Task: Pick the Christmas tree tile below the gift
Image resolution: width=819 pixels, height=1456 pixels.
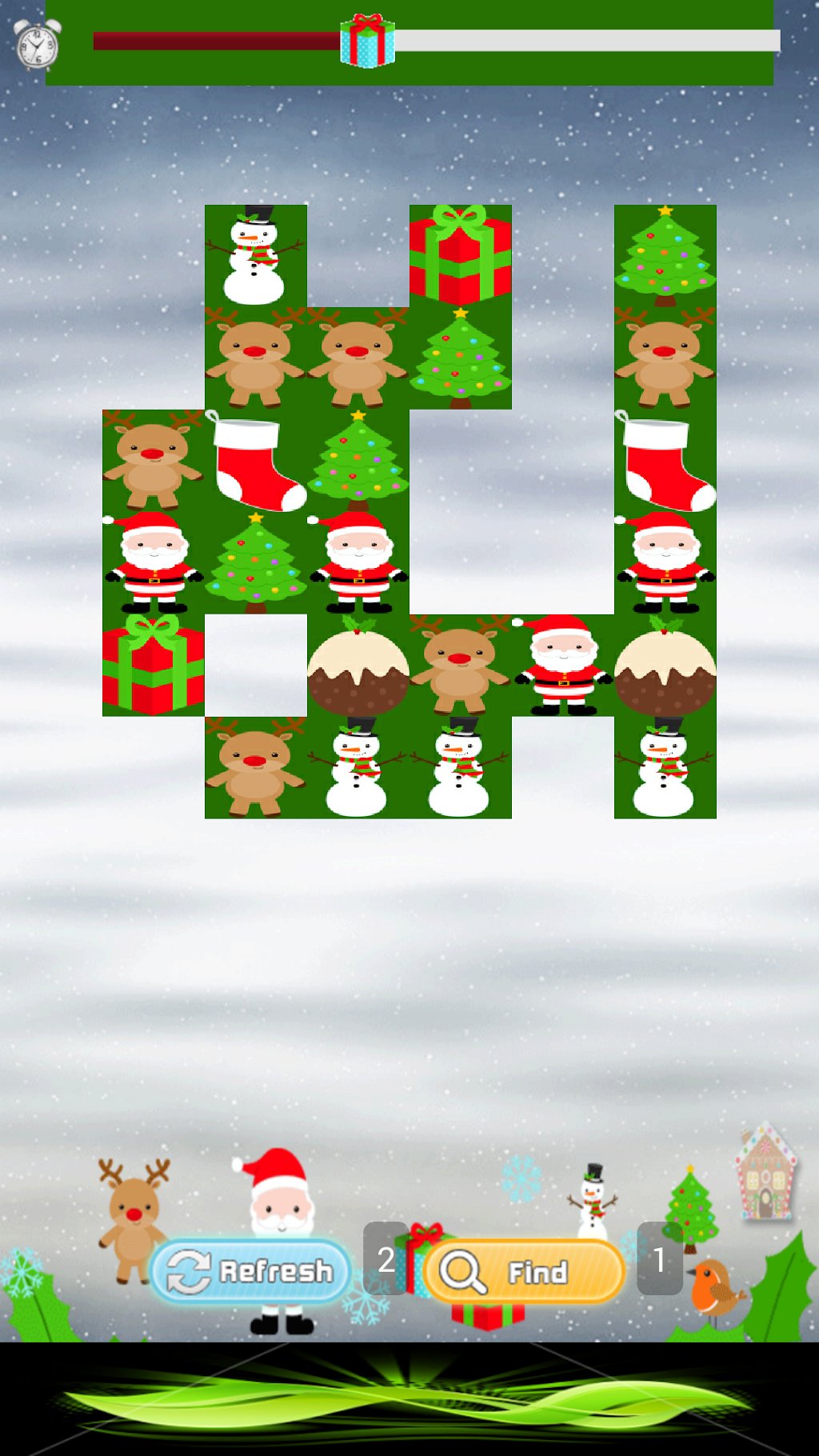Action: (x=460, y=358)
